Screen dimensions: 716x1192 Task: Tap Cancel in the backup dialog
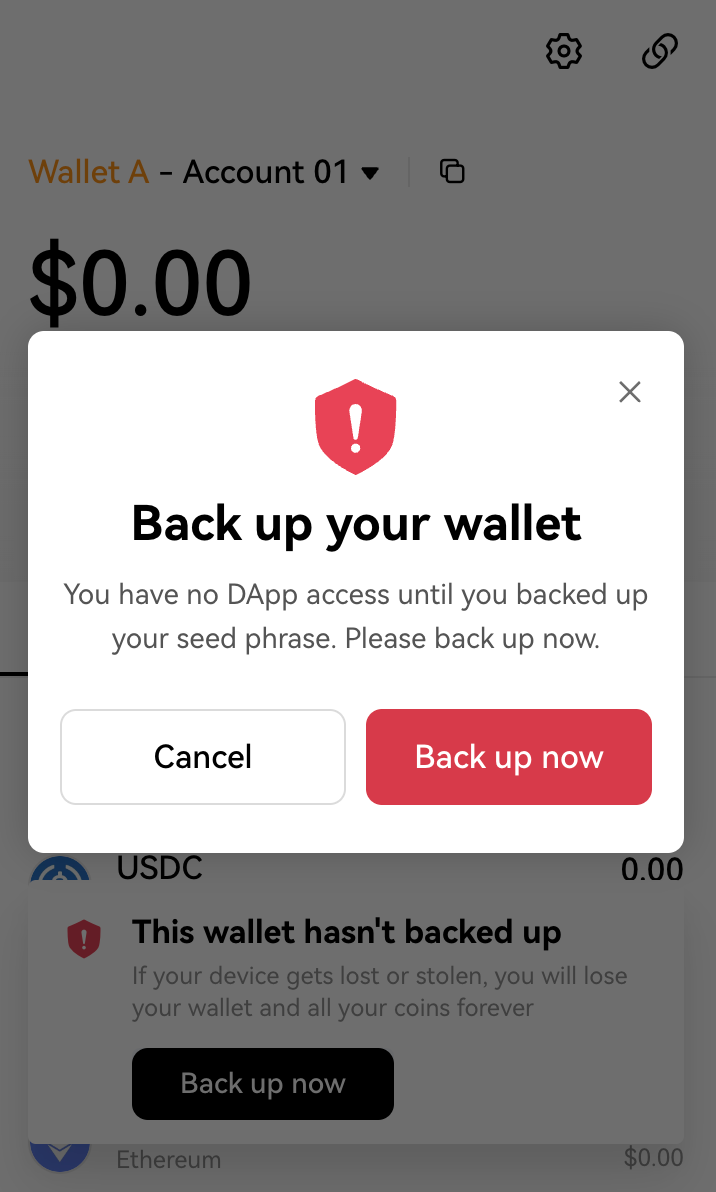tap(203, 757)
